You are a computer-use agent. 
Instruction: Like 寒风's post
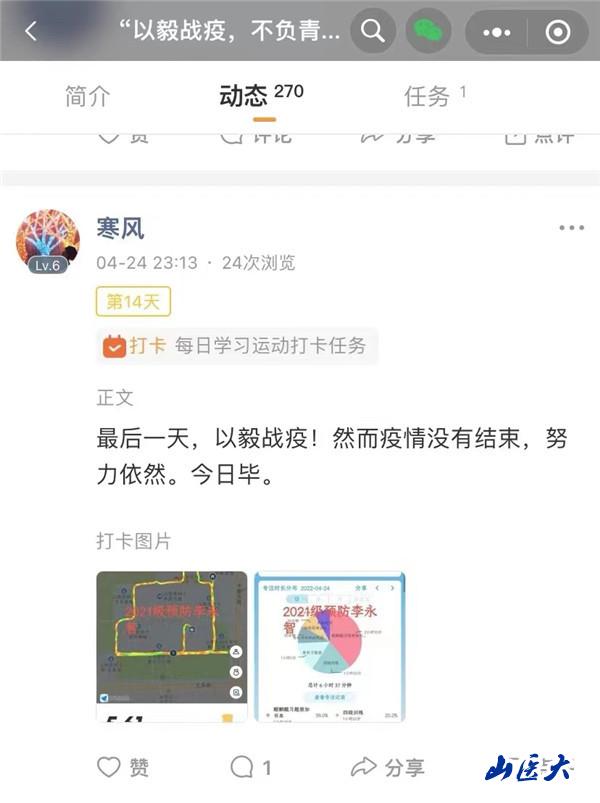click(123, 767)
